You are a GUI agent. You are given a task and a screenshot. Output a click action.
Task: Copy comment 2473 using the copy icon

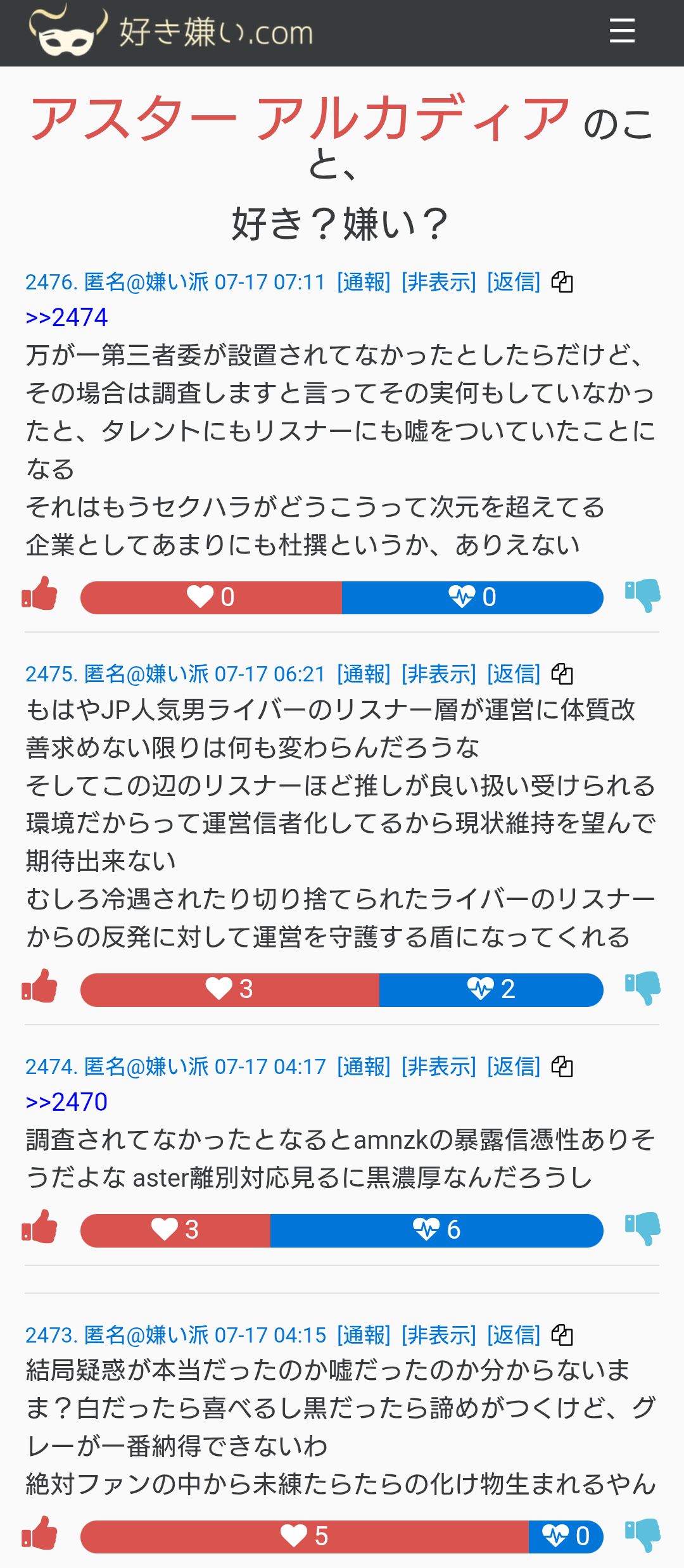(x=562, y=1335)
